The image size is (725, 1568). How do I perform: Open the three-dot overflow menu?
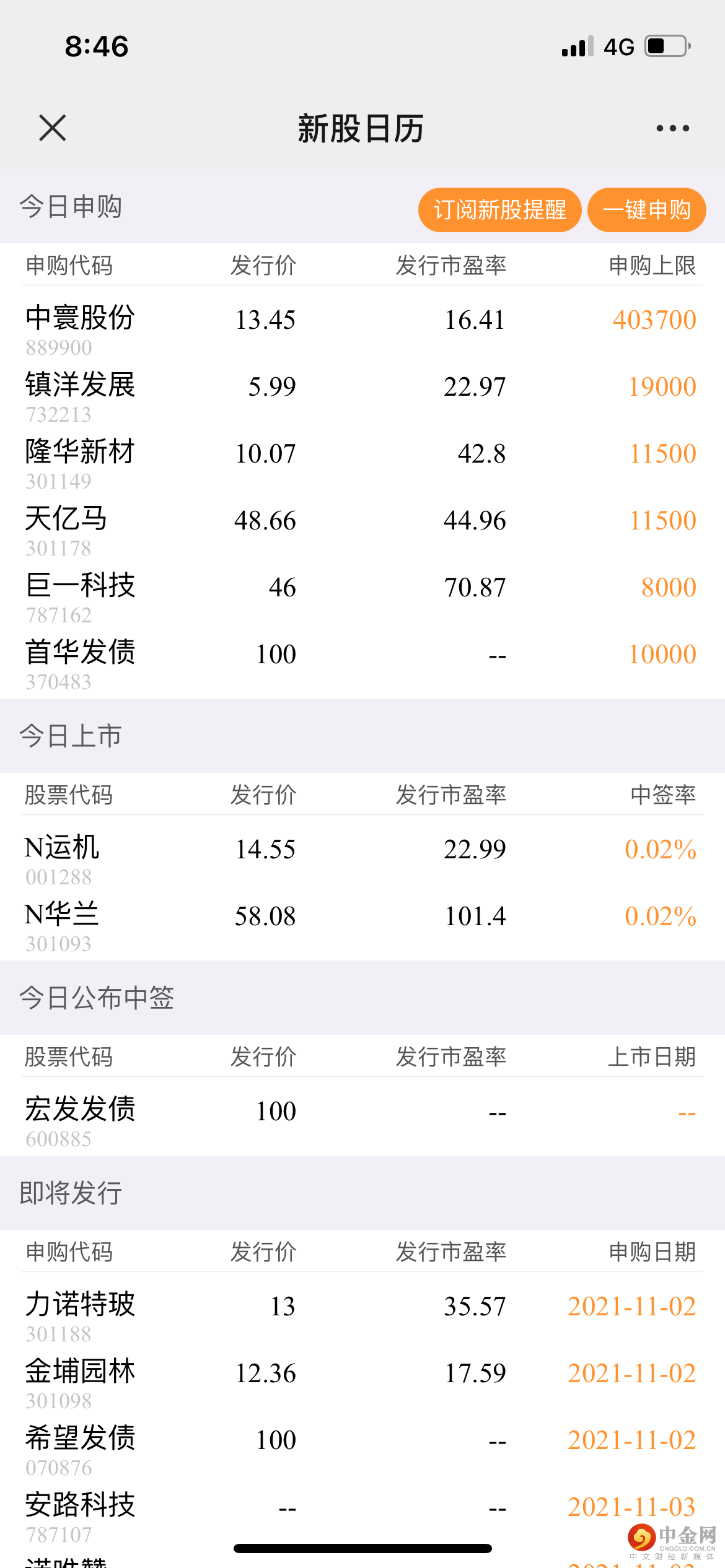tap(672, 128)
